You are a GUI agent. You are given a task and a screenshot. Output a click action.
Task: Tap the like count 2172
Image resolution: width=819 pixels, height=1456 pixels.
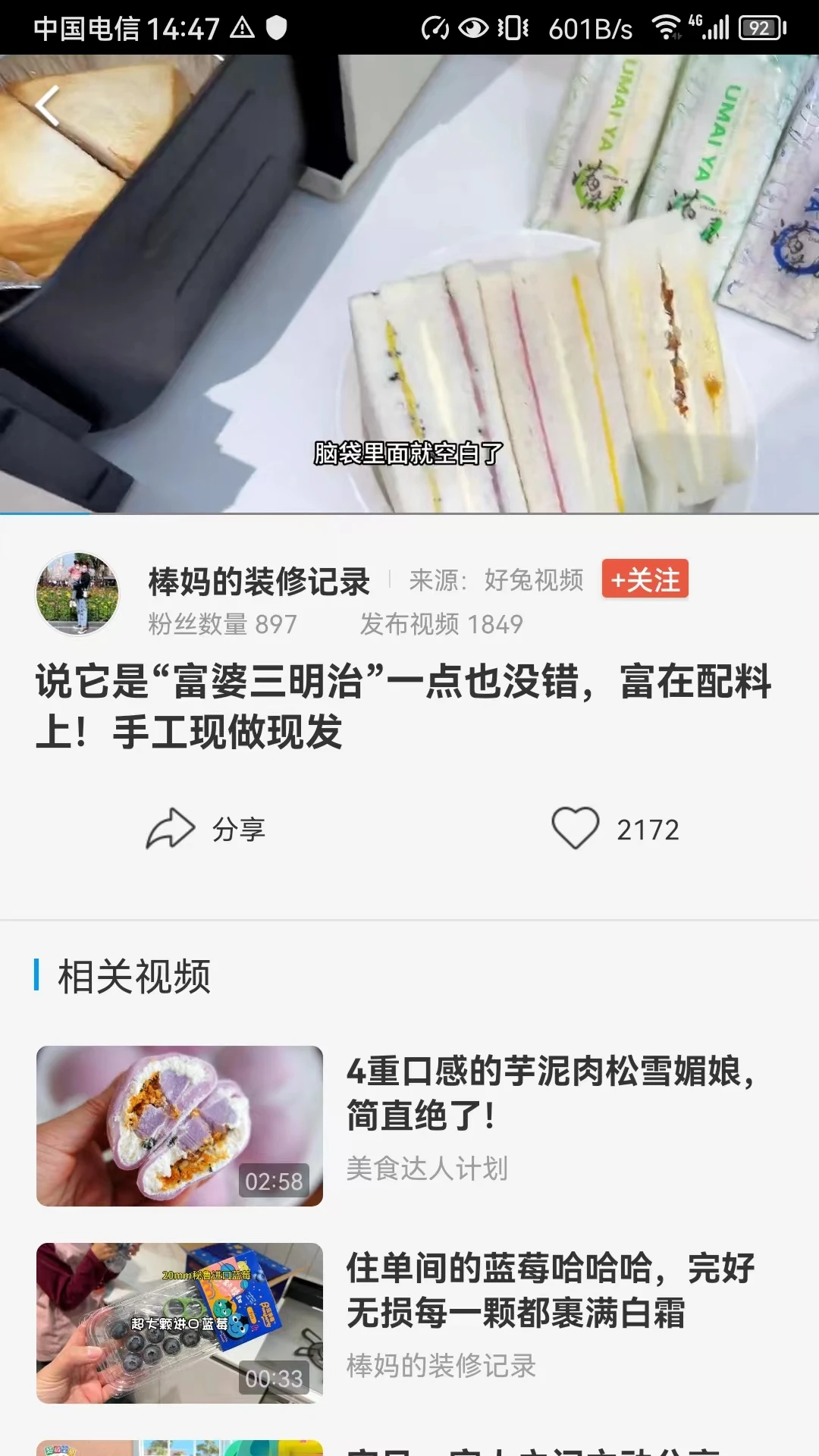click(648, 828)
